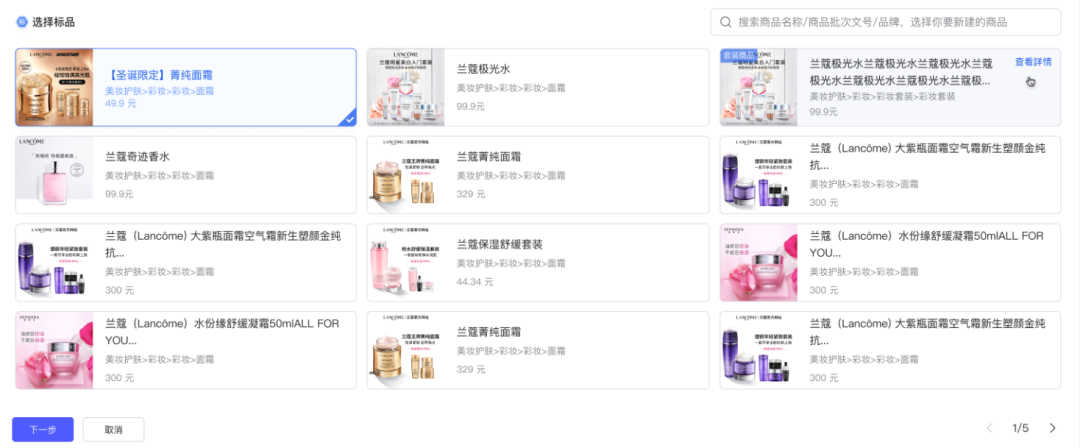Select the 【圣诞限定】菁纯面霜 card
Image resolution: width=1080 pixels, height=448 pixels.
(x=186, y=88)
